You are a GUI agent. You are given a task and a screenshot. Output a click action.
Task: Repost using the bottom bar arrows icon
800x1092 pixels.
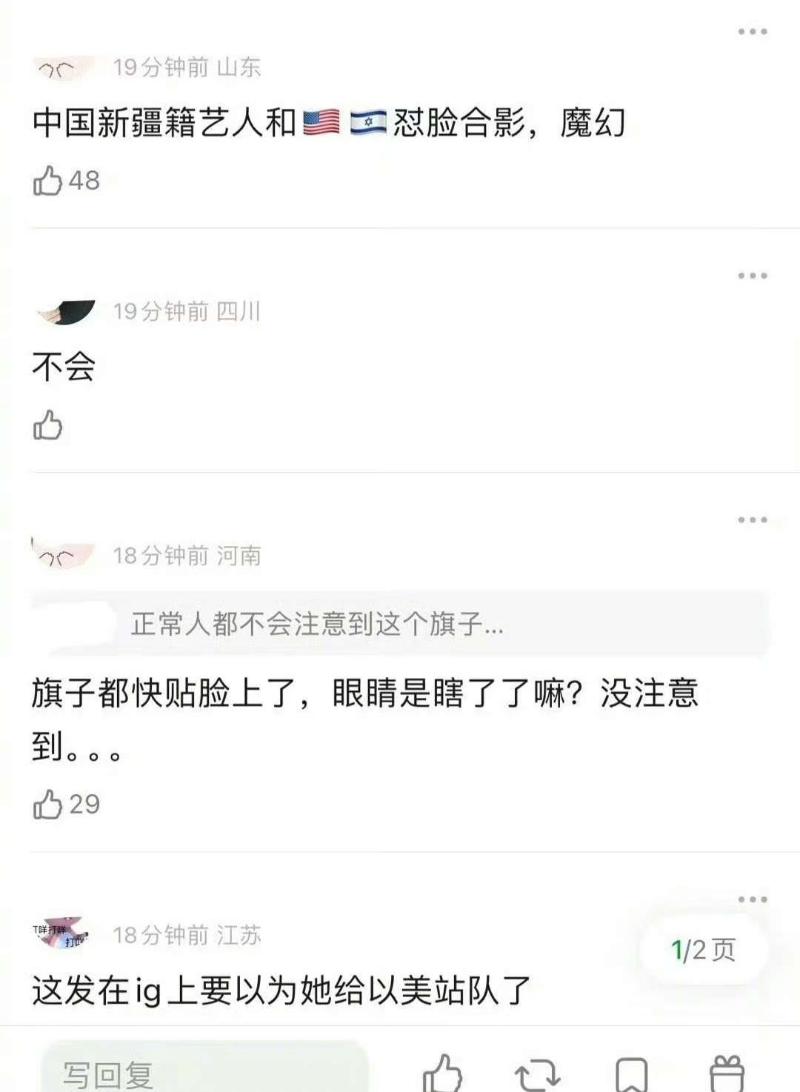point(537,1073)
